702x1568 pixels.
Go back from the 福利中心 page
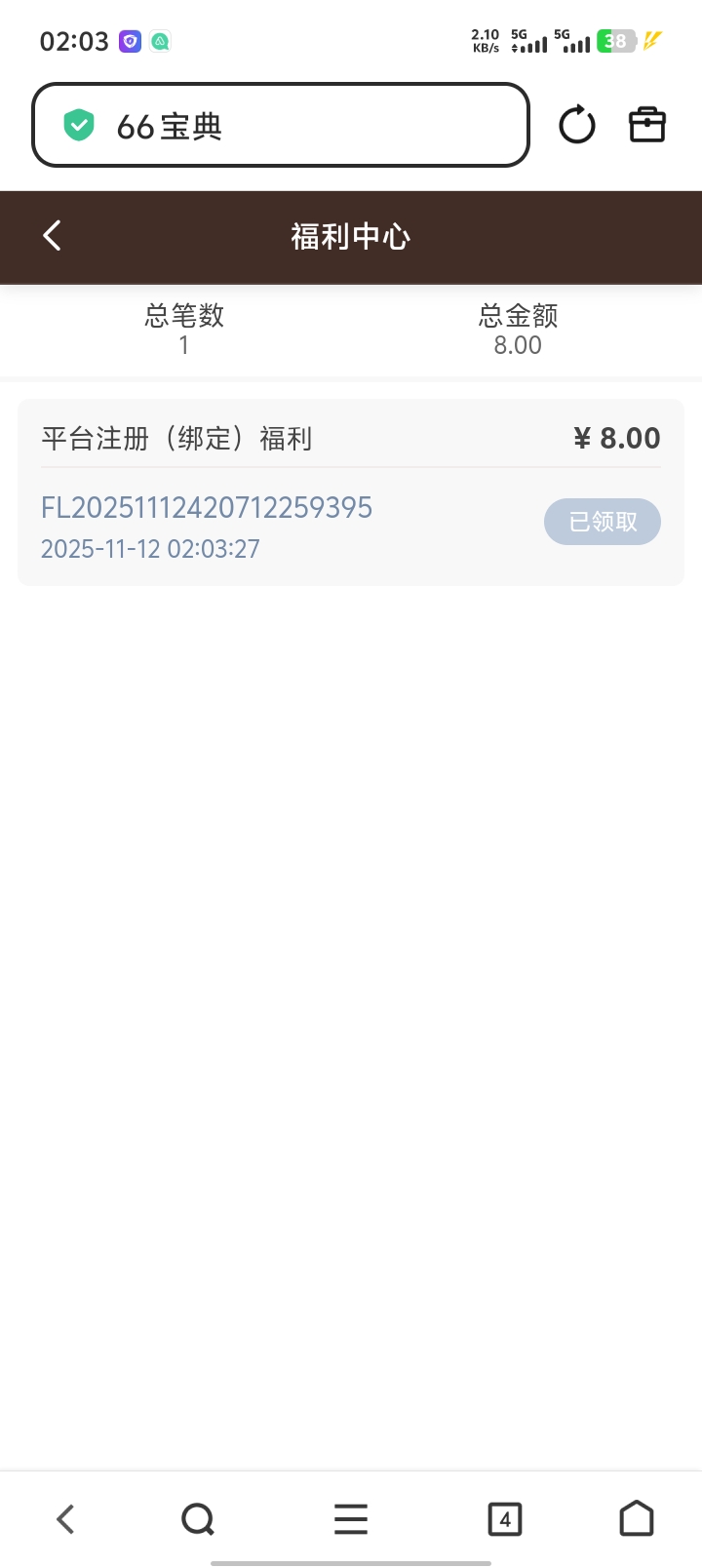click(53, 236)
